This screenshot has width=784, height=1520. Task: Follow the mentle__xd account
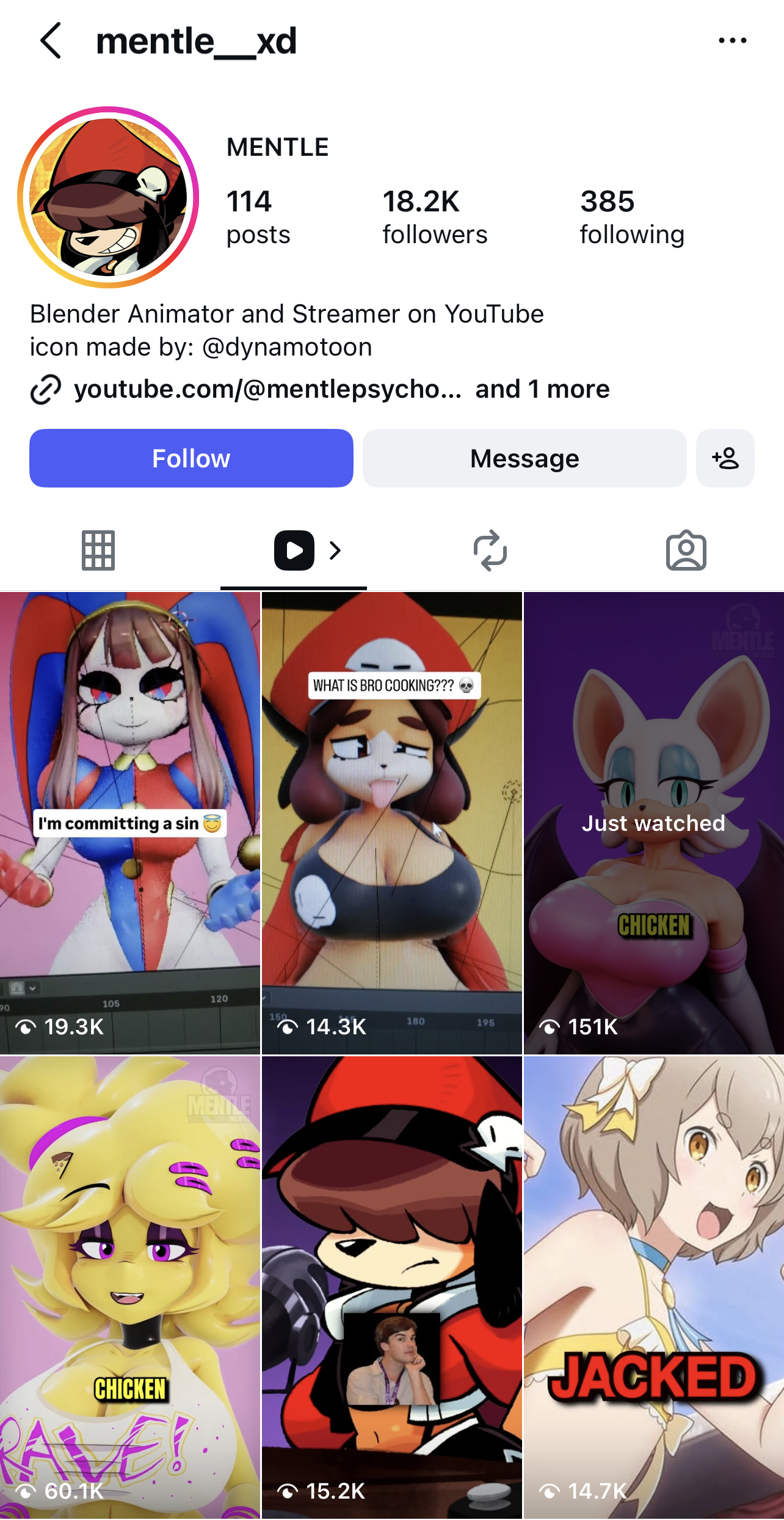(x=191, y=458)
